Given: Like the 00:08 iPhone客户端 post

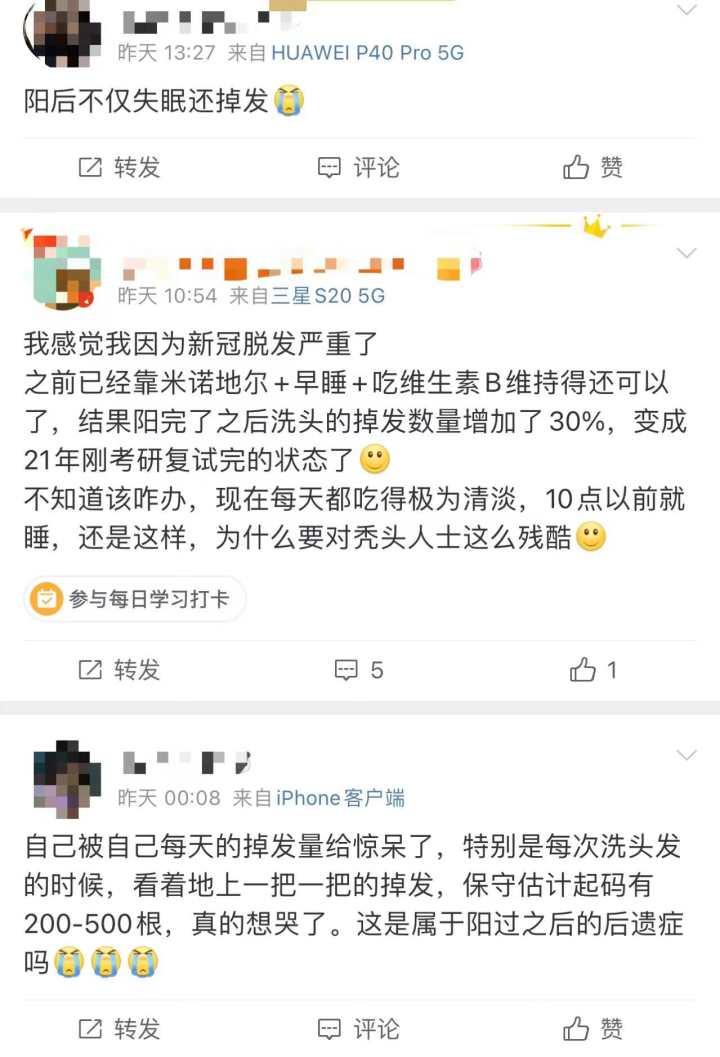Looking at the screenshot, I should tap(593, 1028).
